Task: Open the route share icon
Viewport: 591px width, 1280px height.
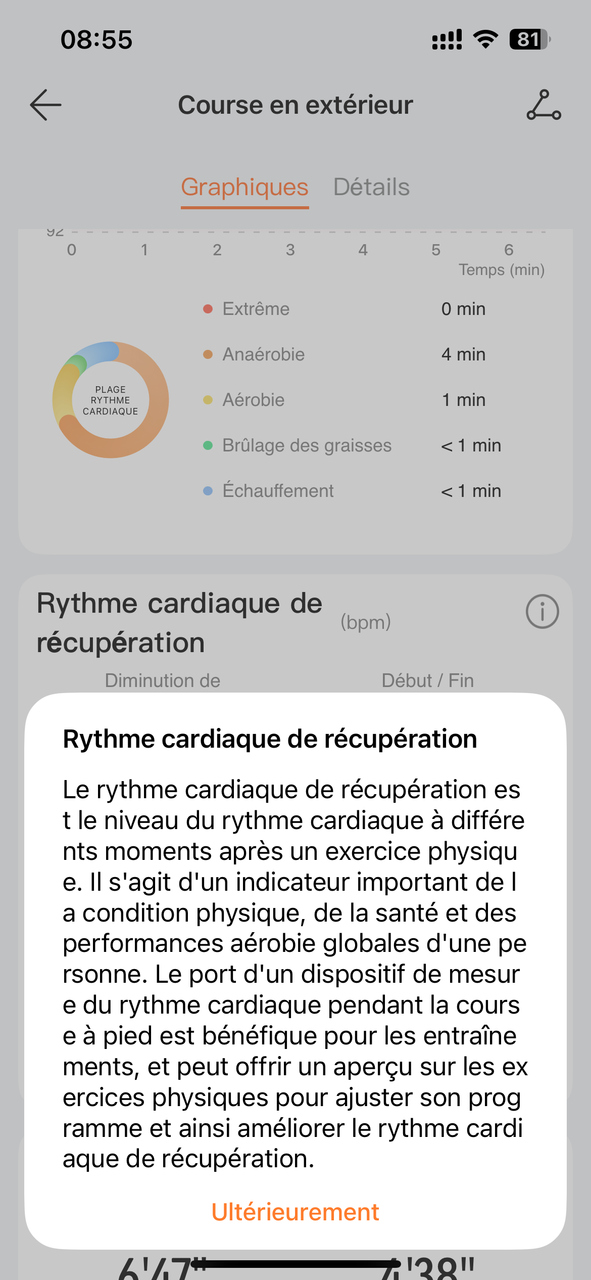Action: [x=544, y=105]
